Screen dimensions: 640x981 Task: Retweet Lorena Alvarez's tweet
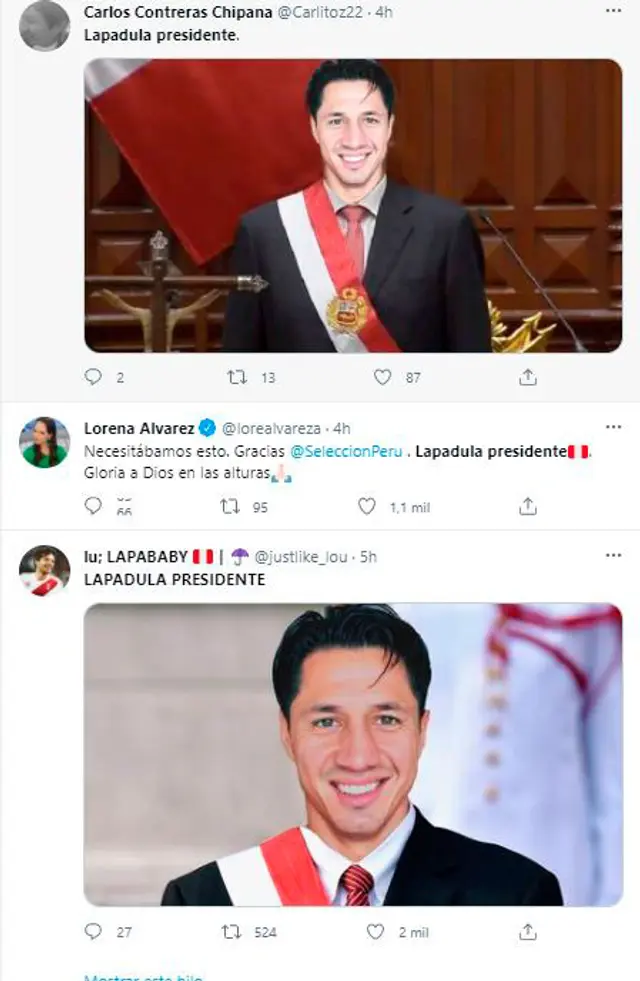click(231, 506)
